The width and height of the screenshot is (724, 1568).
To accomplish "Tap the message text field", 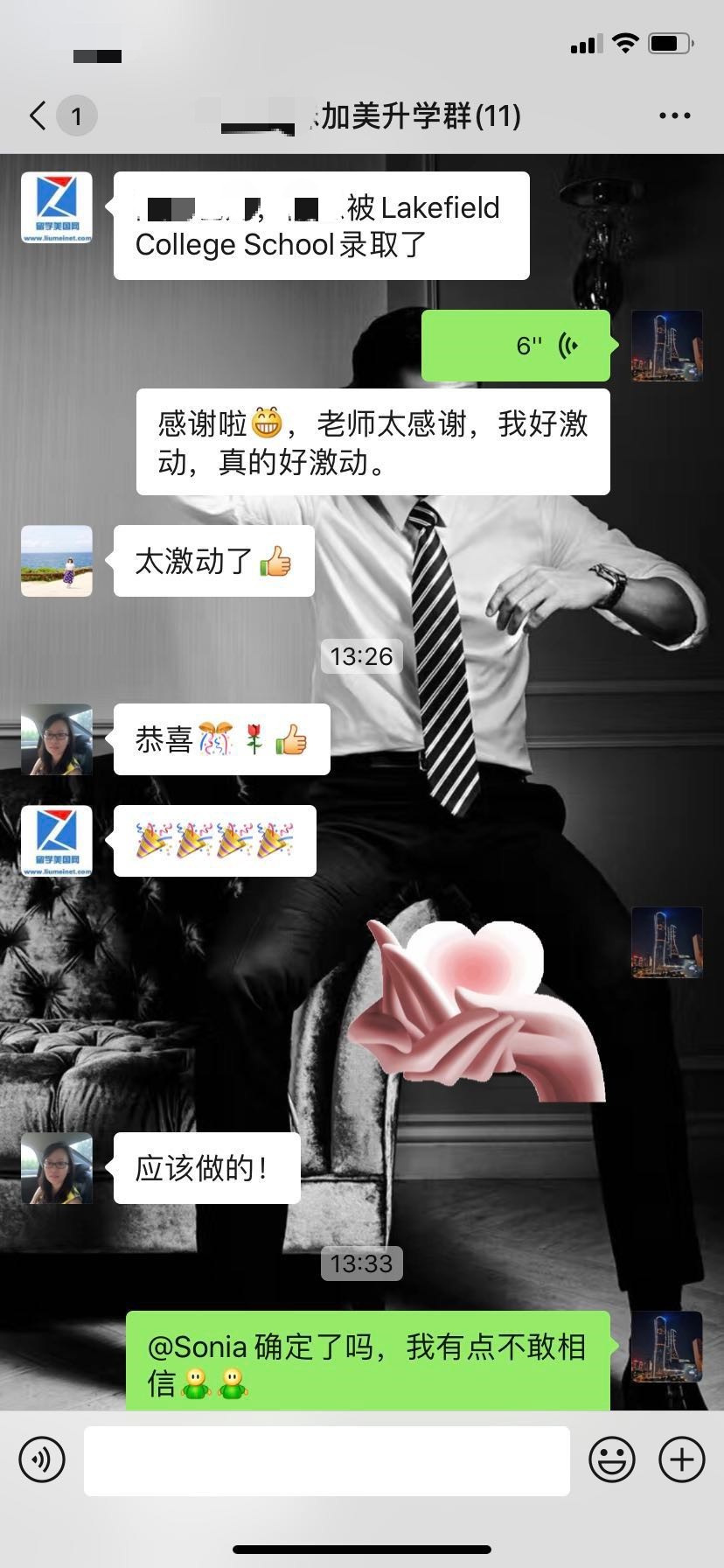I will coord(326,1459).
